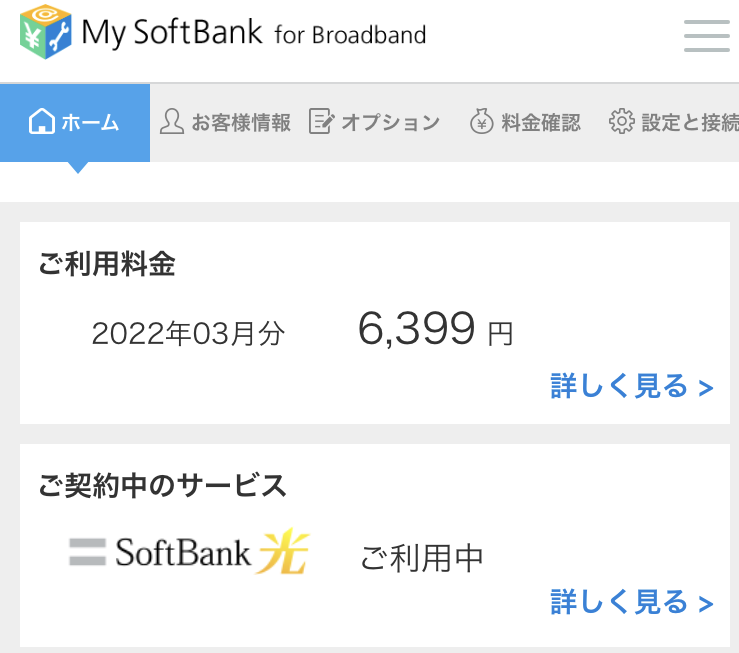Viewport: 739px width, 653px height.
Task: Open the hamburger menu
Action: 706,35
